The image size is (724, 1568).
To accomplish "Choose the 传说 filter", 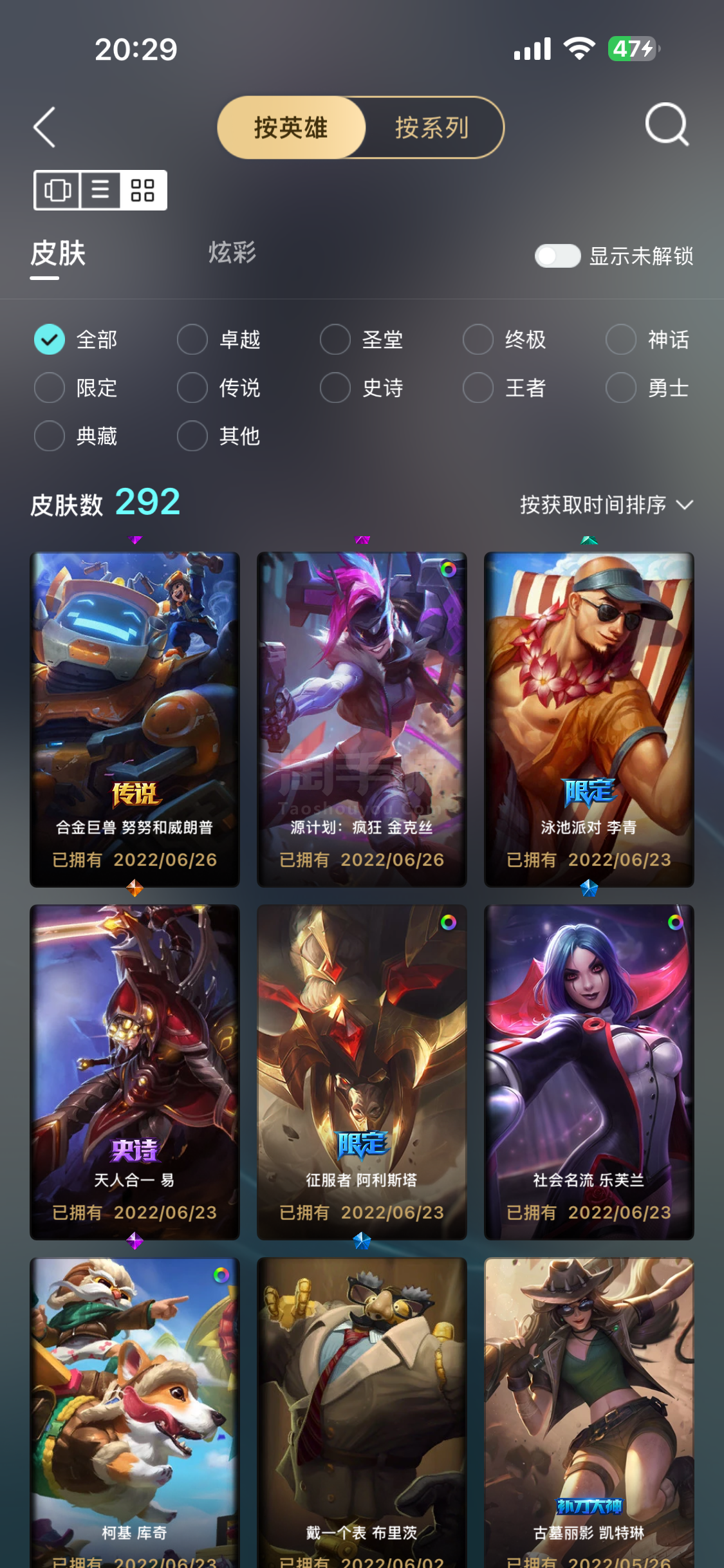I will [x=219, y=387].
